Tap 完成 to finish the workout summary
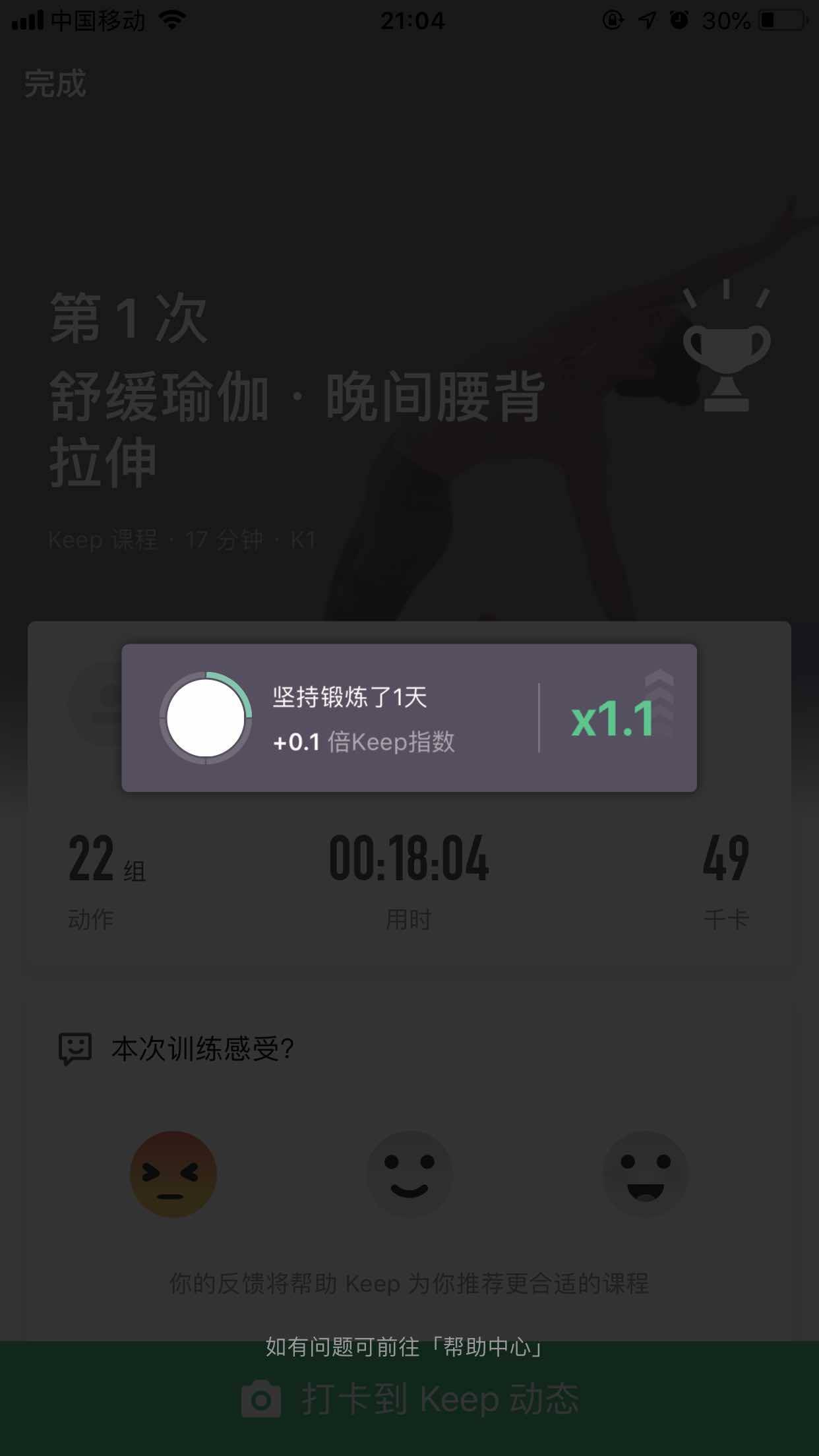 55,84
